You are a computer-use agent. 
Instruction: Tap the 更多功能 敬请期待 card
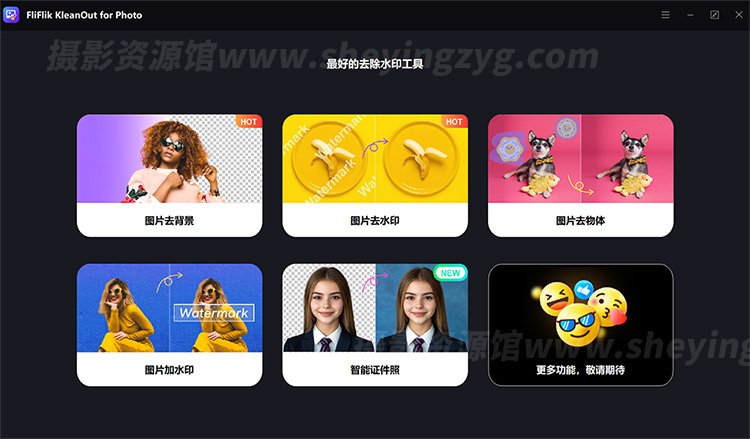(x=580, y=325)
